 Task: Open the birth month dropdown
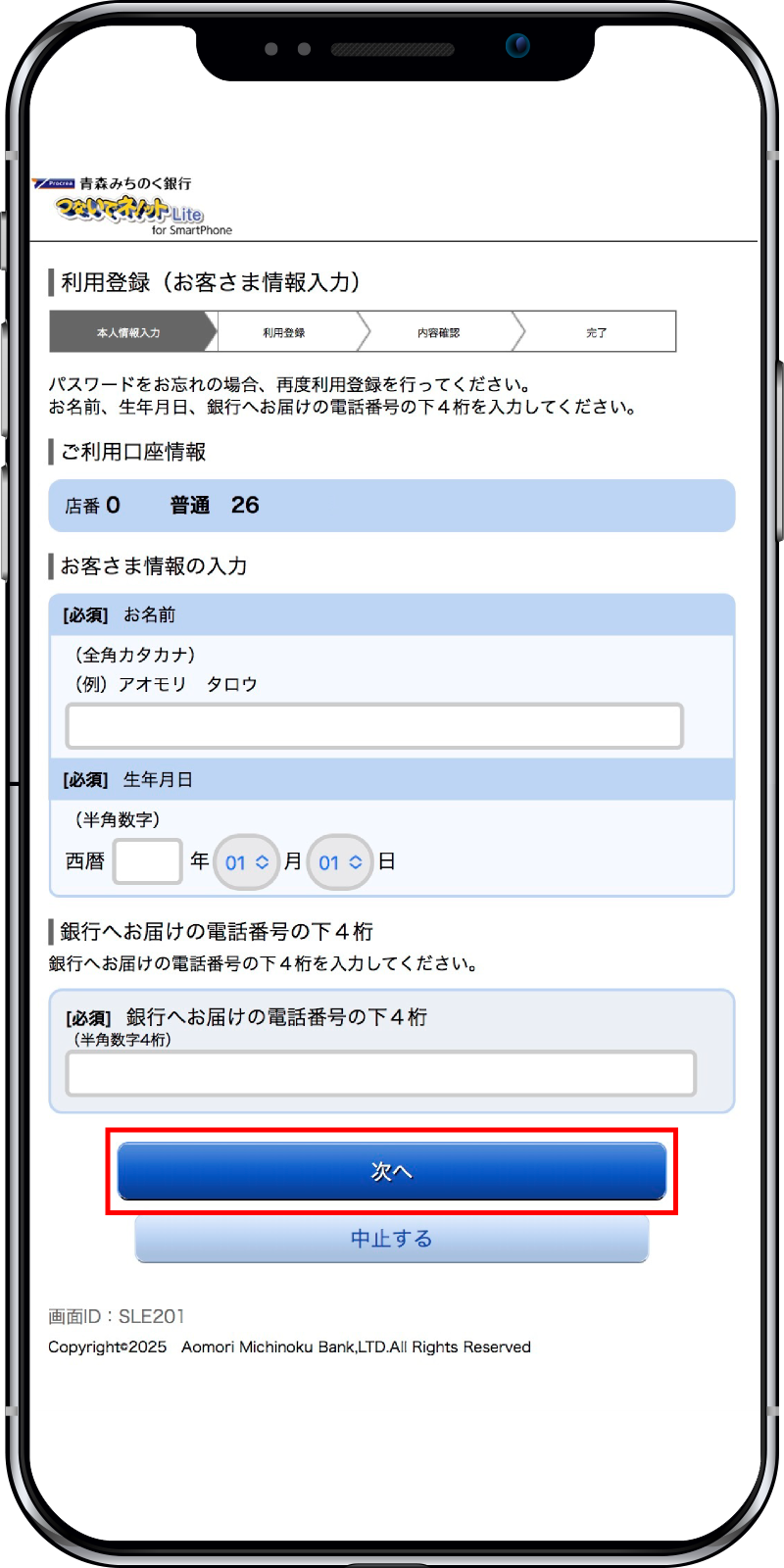[247, 862]
